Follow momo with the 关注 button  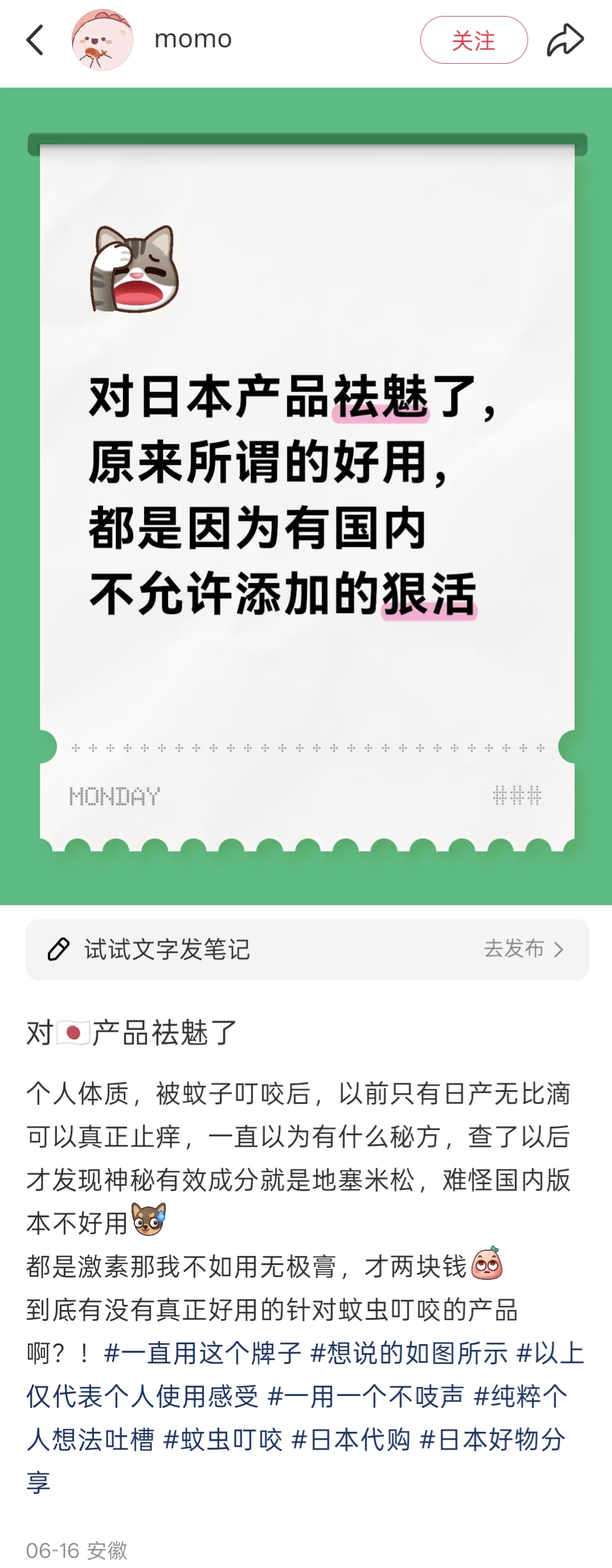(473, 40)
